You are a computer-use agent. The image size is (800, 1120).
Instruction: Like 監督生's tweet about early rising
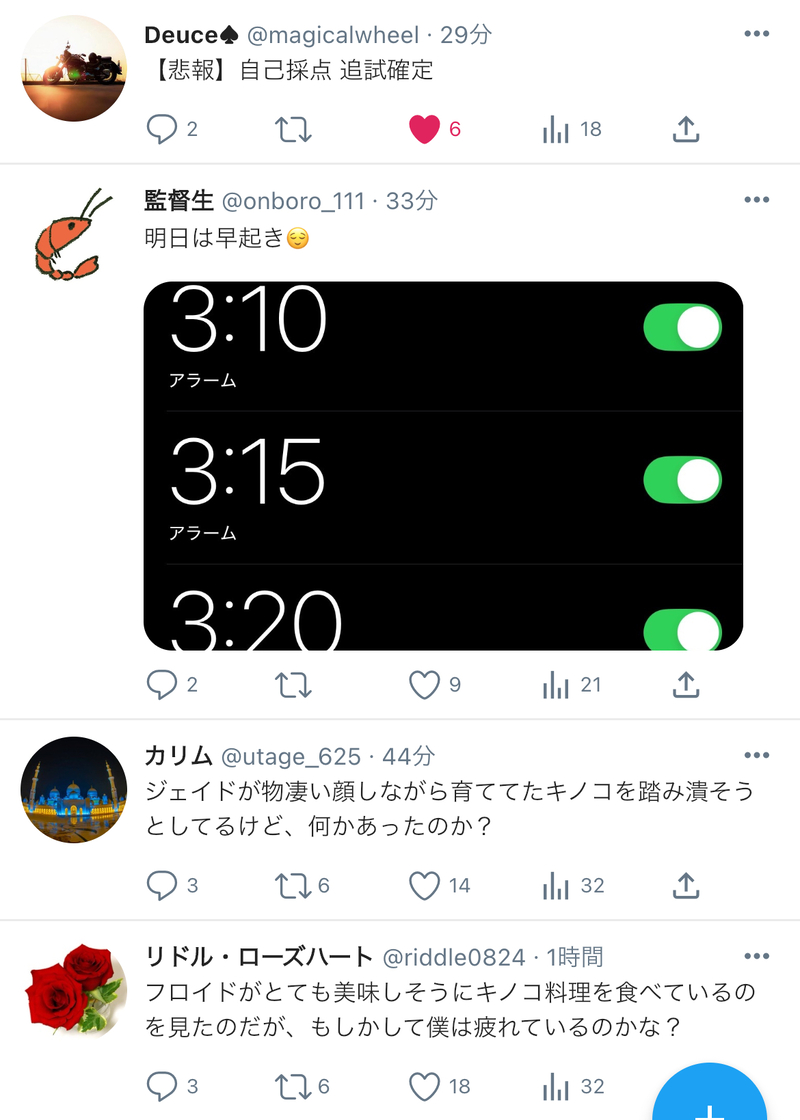(x=425, y=685)
